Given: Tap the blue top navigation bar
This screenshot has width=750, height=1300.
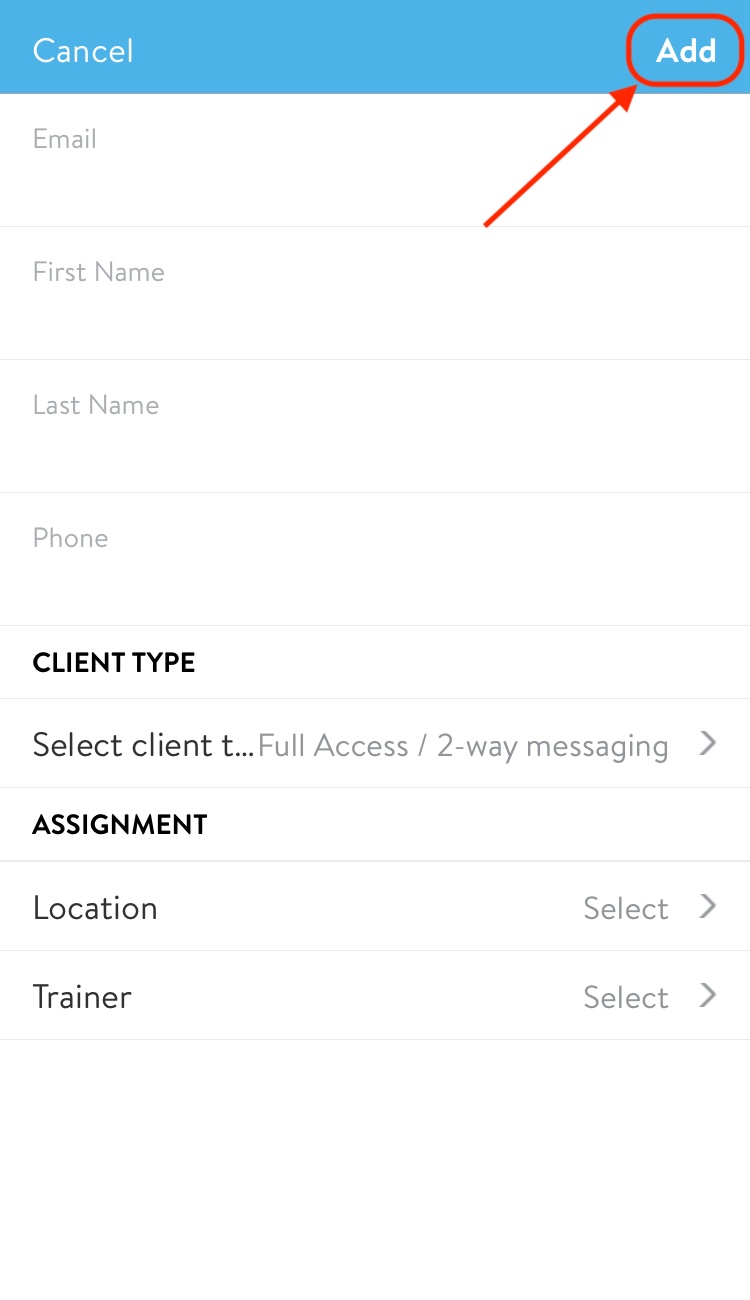Looking at the screenshot, I should (375, 47).
